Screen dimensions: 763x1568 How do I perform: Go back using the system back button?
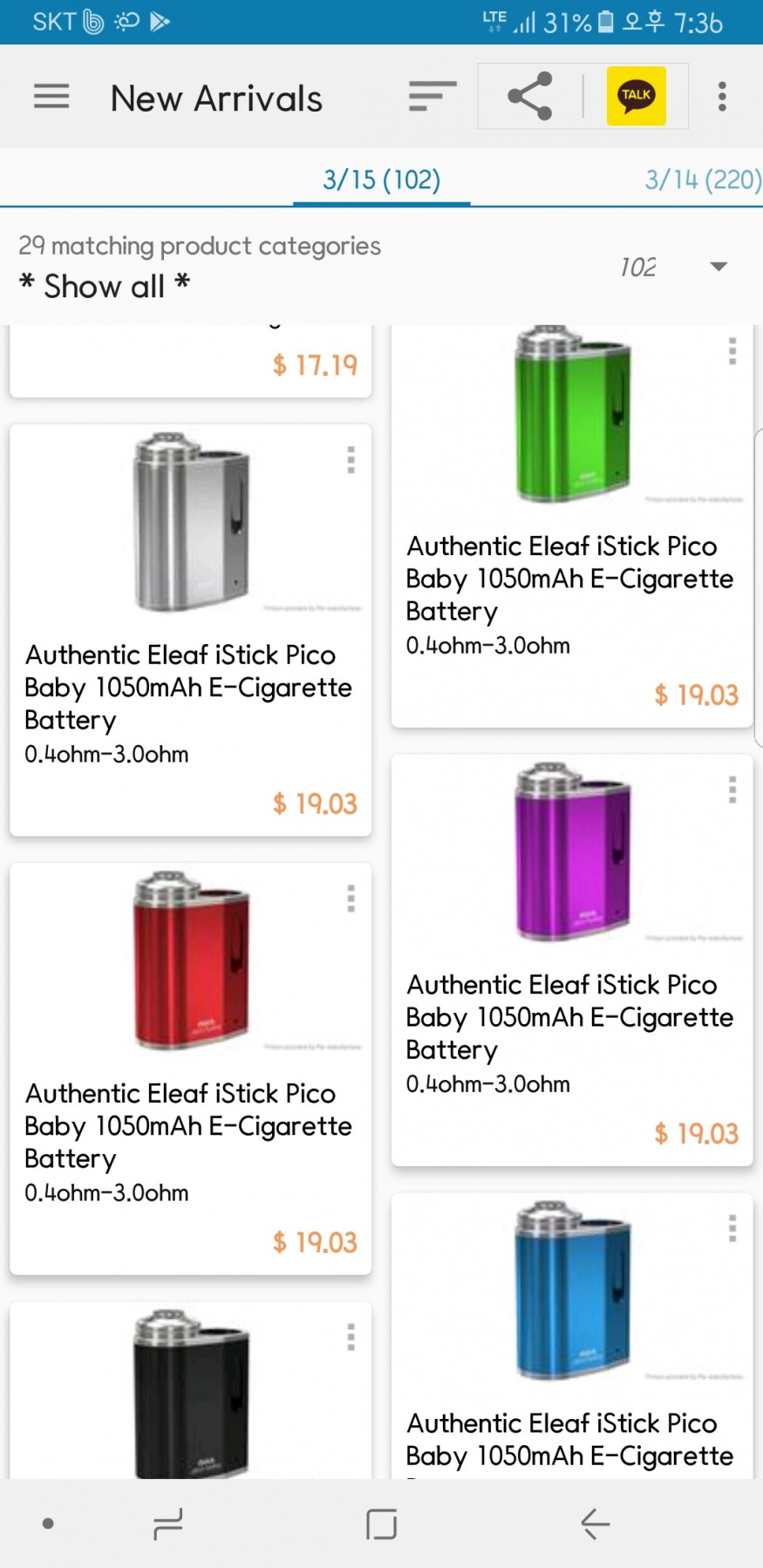point(595,1524)
